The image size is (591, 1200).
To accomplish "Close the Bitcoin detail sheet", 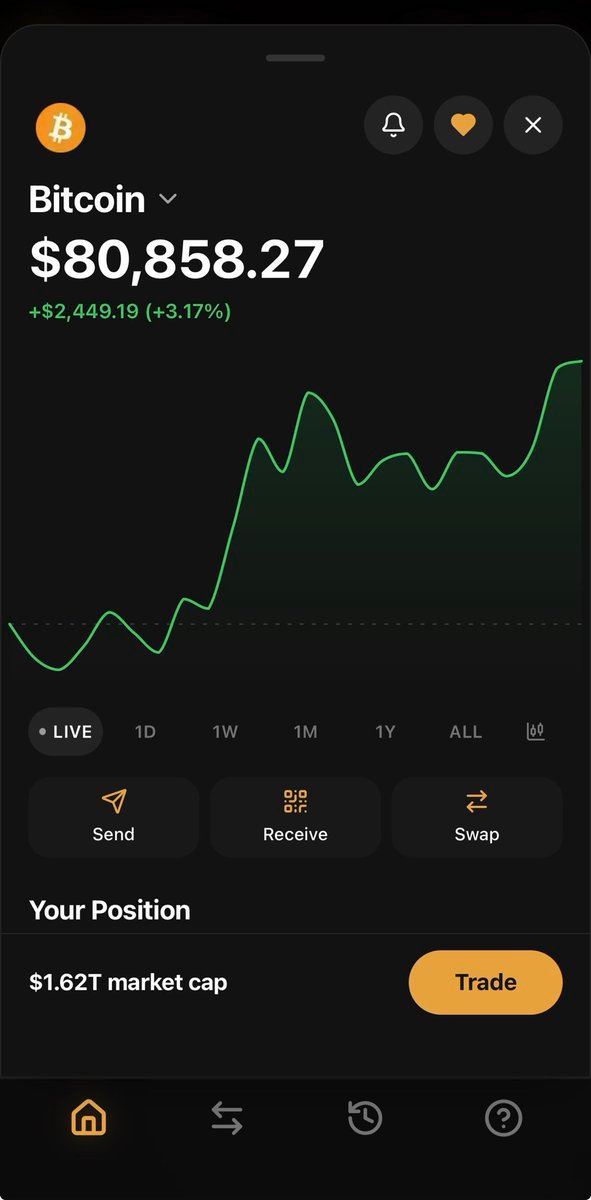I will pyautogui.click(x=533, y=125).
